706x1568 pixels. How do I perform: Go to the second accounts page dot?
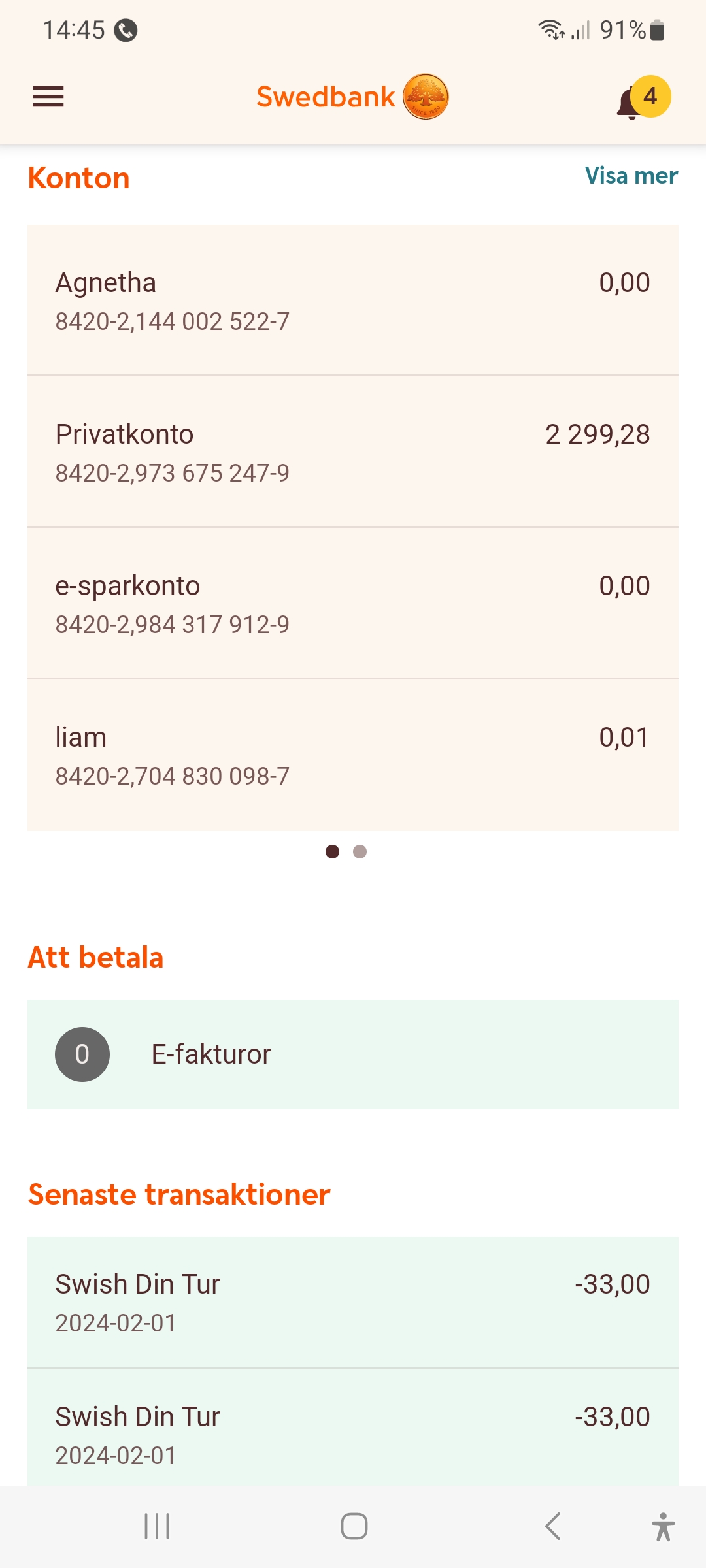(x=360, y=852)
